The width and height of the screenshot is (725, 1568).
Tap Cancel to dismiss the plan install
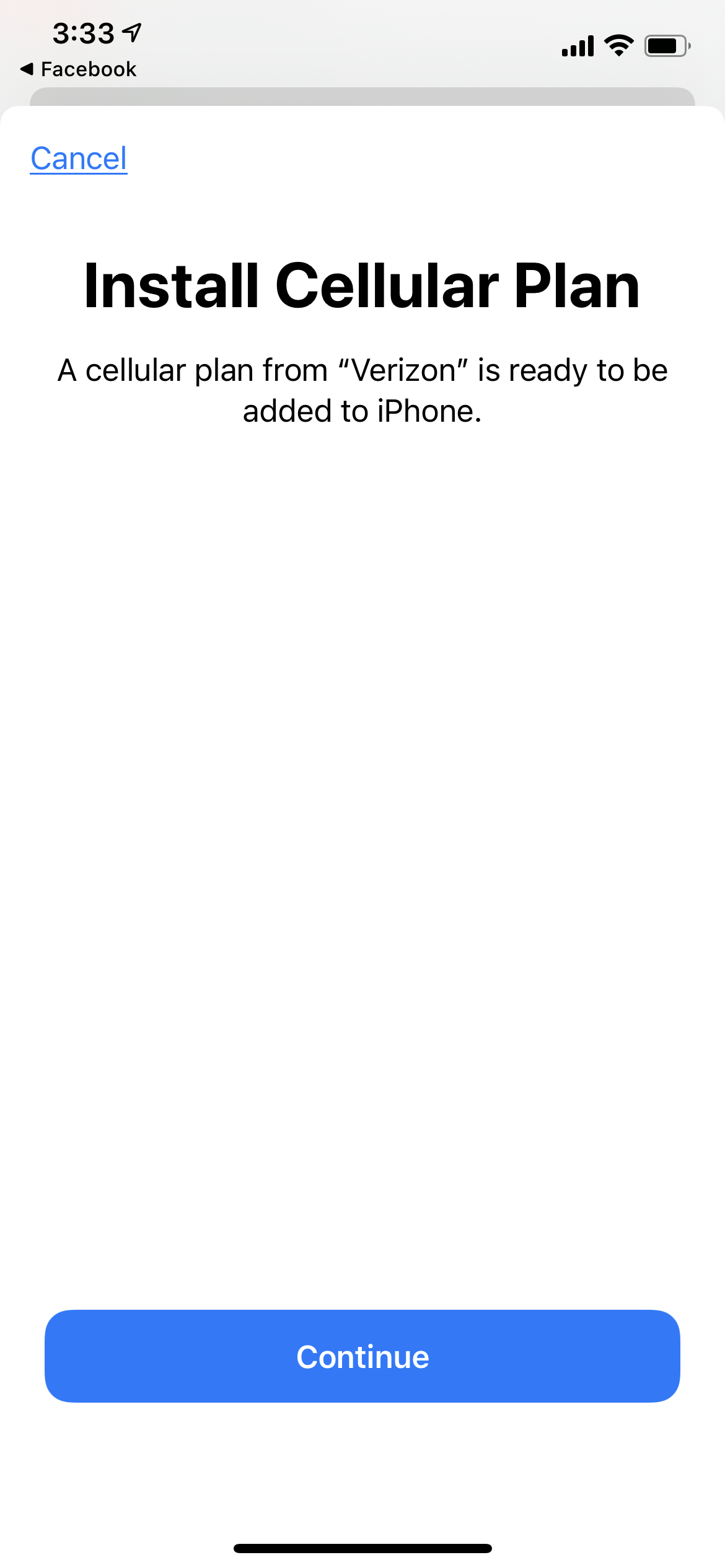[x=79, y=159]
